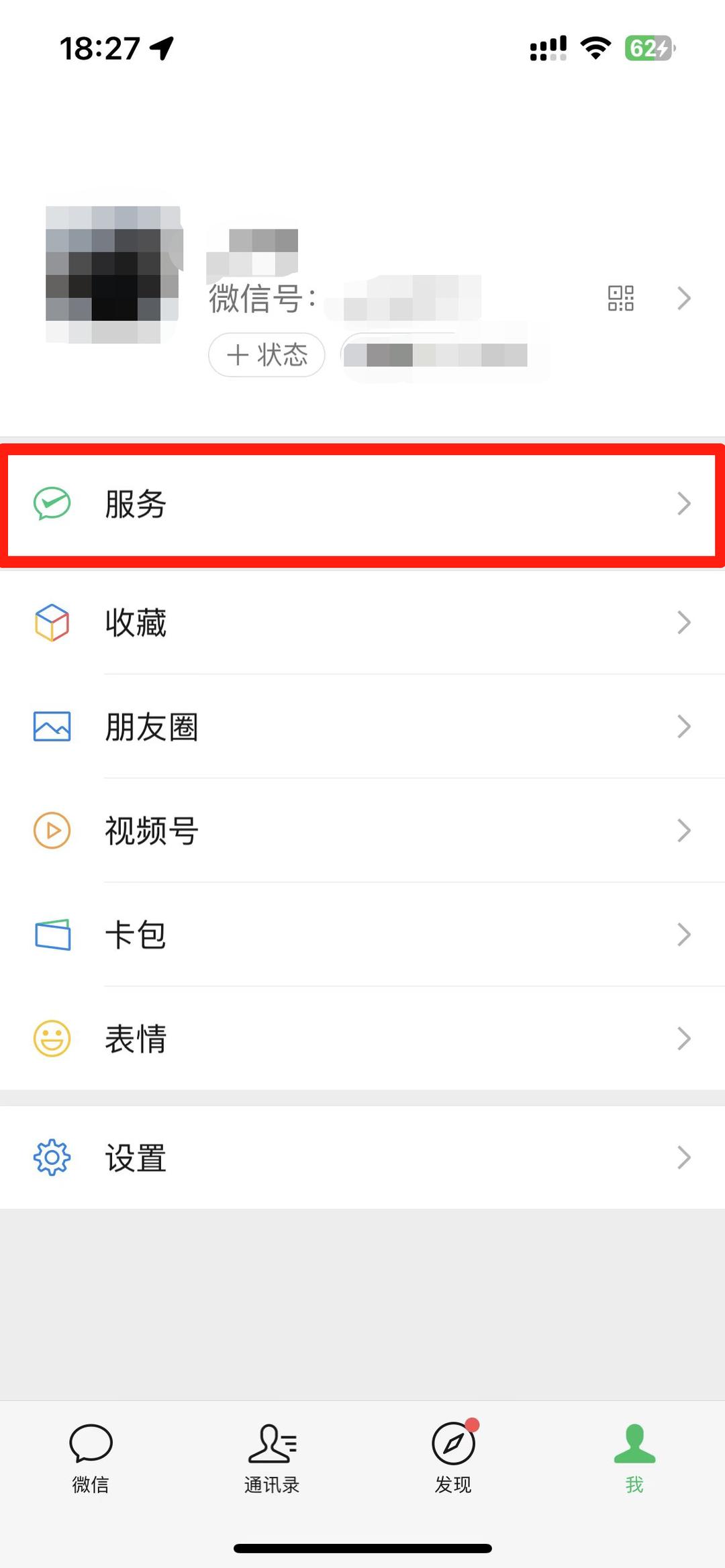Expand the profile via its chevron arrow

(x=683, y=298)
